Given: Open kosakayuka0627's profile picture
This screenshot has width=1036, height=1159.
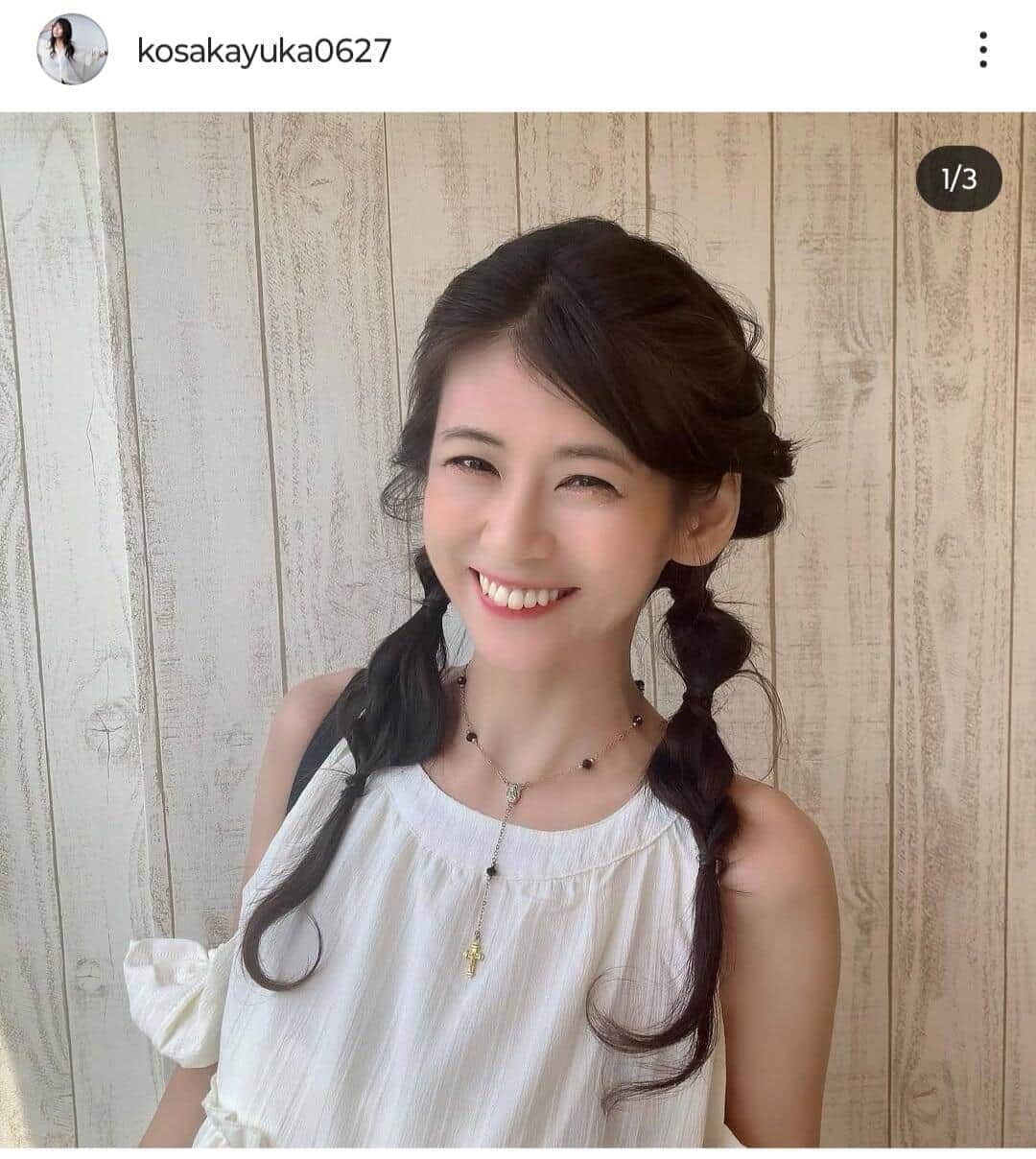Looking at the screenshot, I should 72,50.
